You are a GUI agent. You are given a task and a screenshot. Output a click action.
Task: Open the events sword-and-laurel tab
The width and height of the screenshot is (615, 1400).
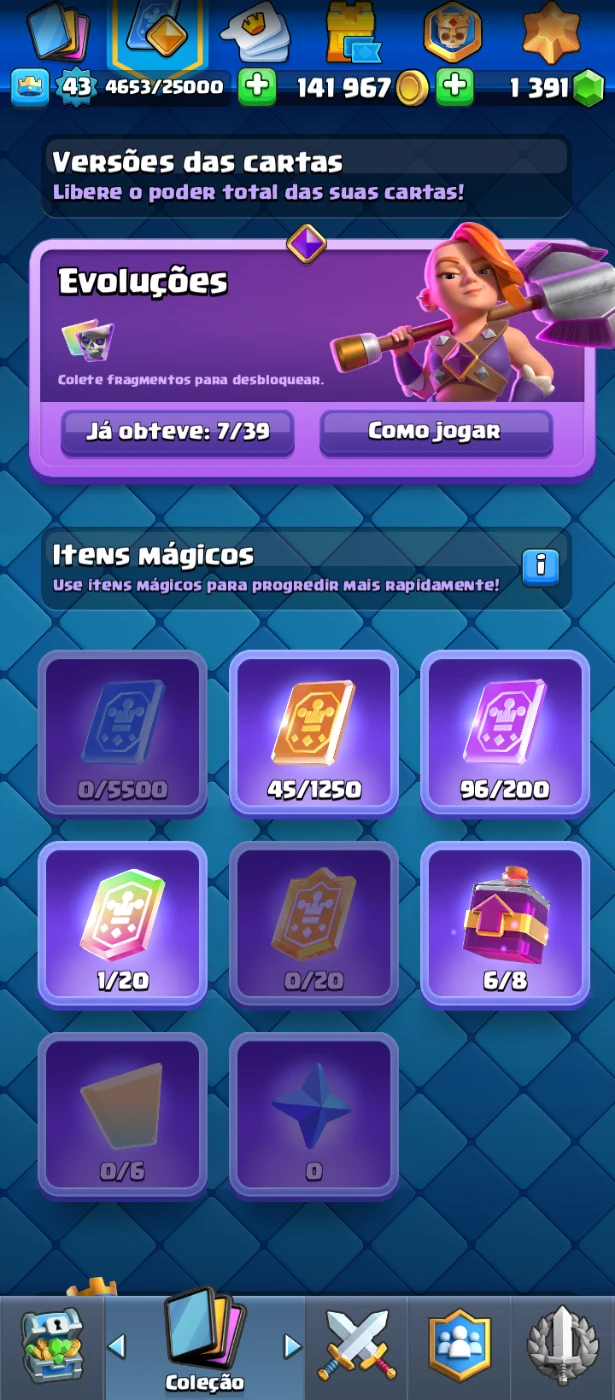(562, 1347)
